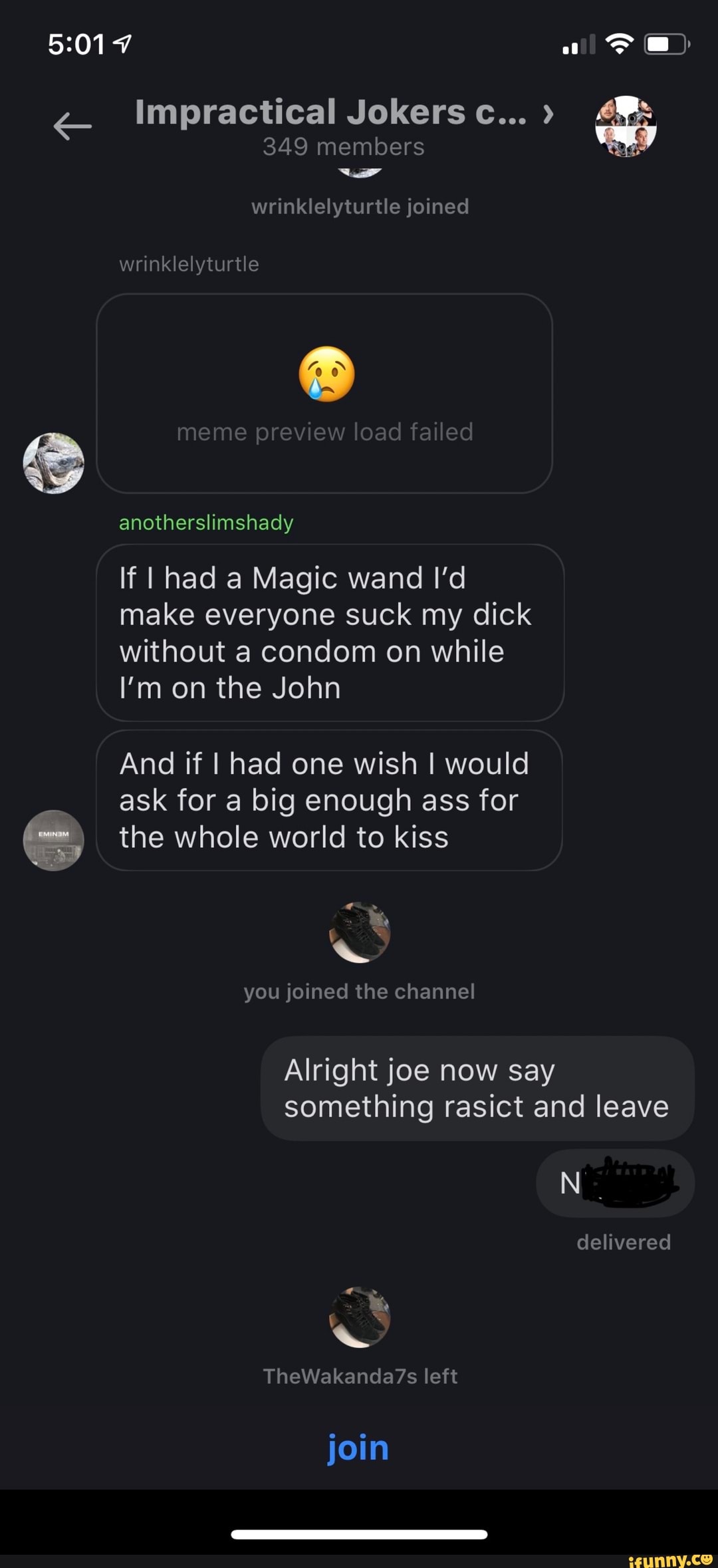Open the EMINEM profile avatar

point(53,840)
